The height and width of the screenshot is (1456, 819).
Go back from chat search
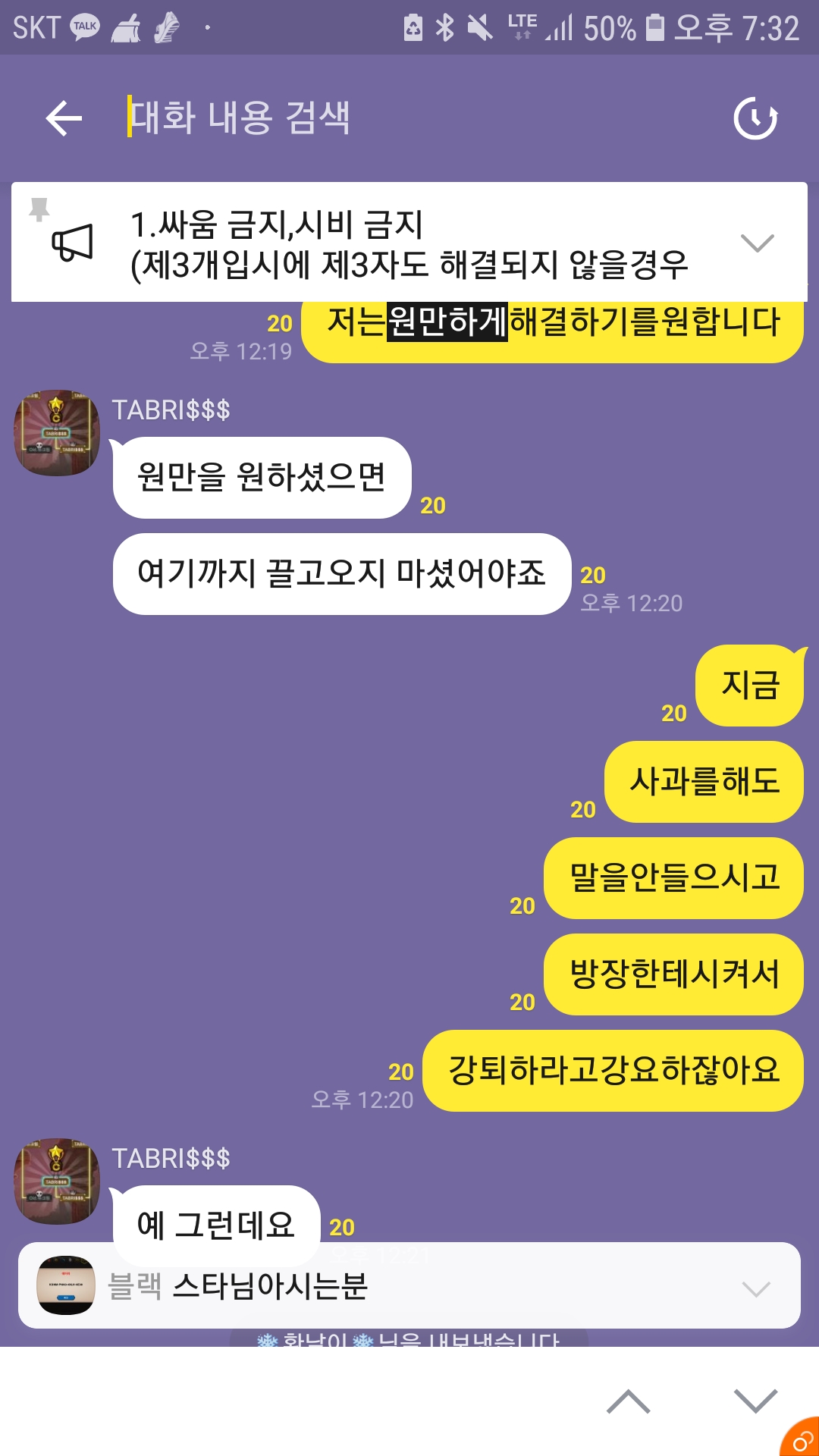[x=64, y=118]
